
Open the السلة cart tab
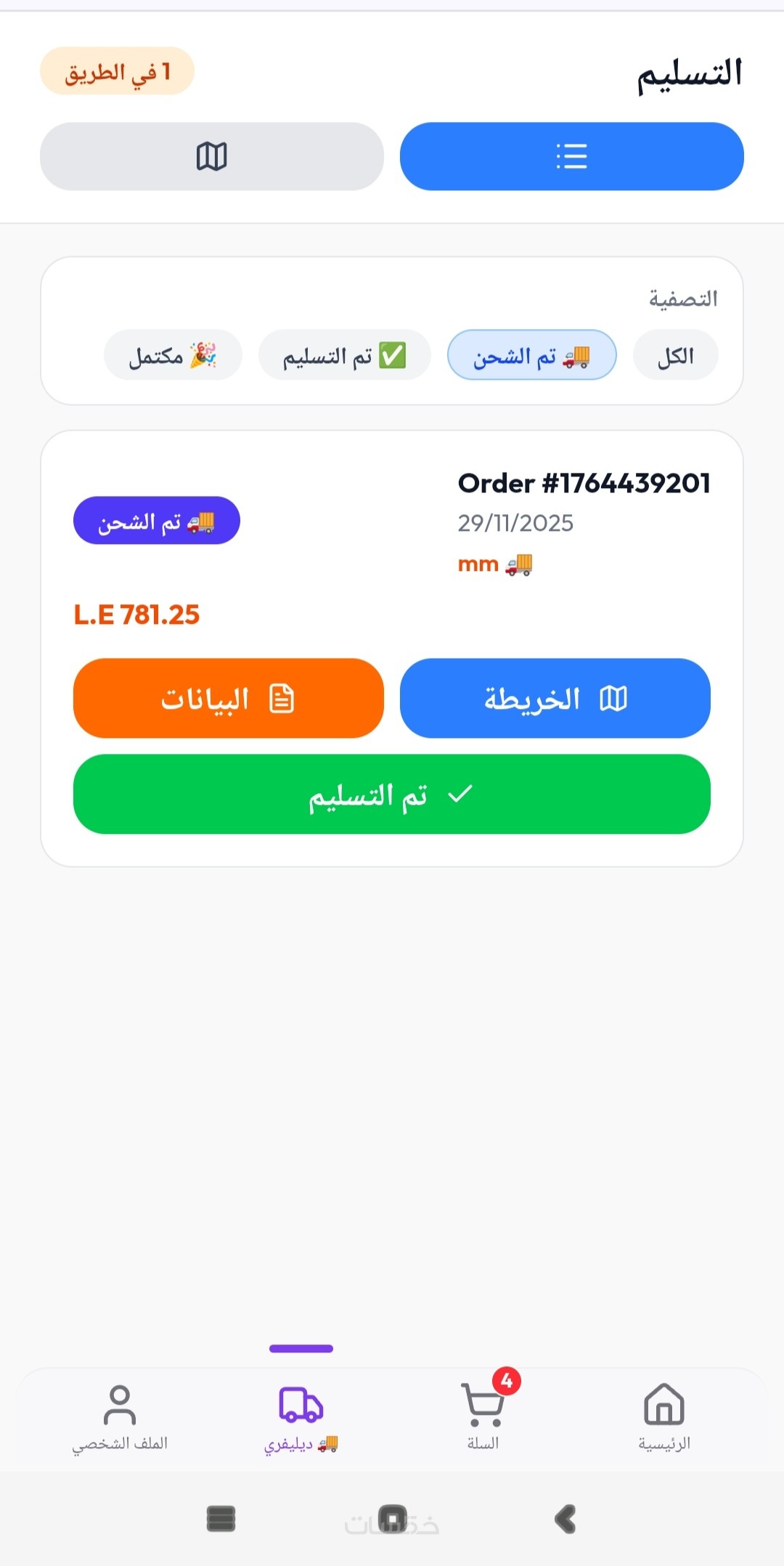pyautogui.click(x=483, y=1416)
